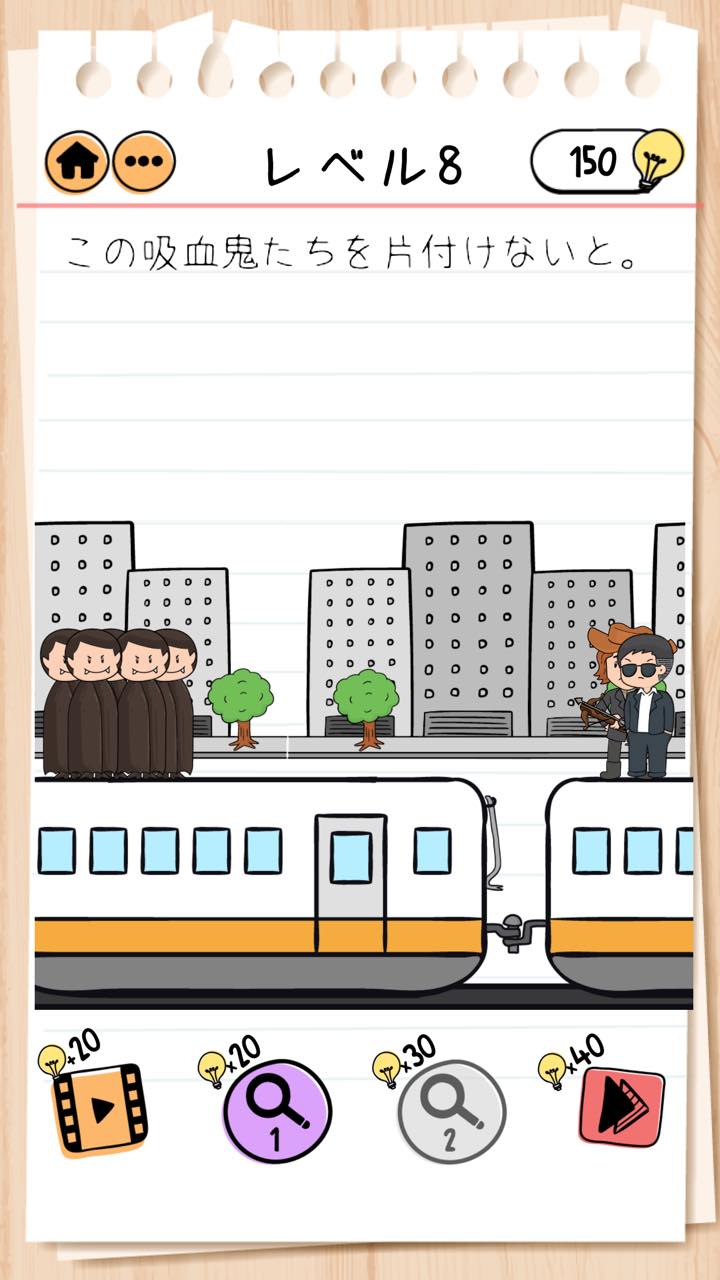Open the three-dots more options menu
720x1280 pixels.
point(143,163)
